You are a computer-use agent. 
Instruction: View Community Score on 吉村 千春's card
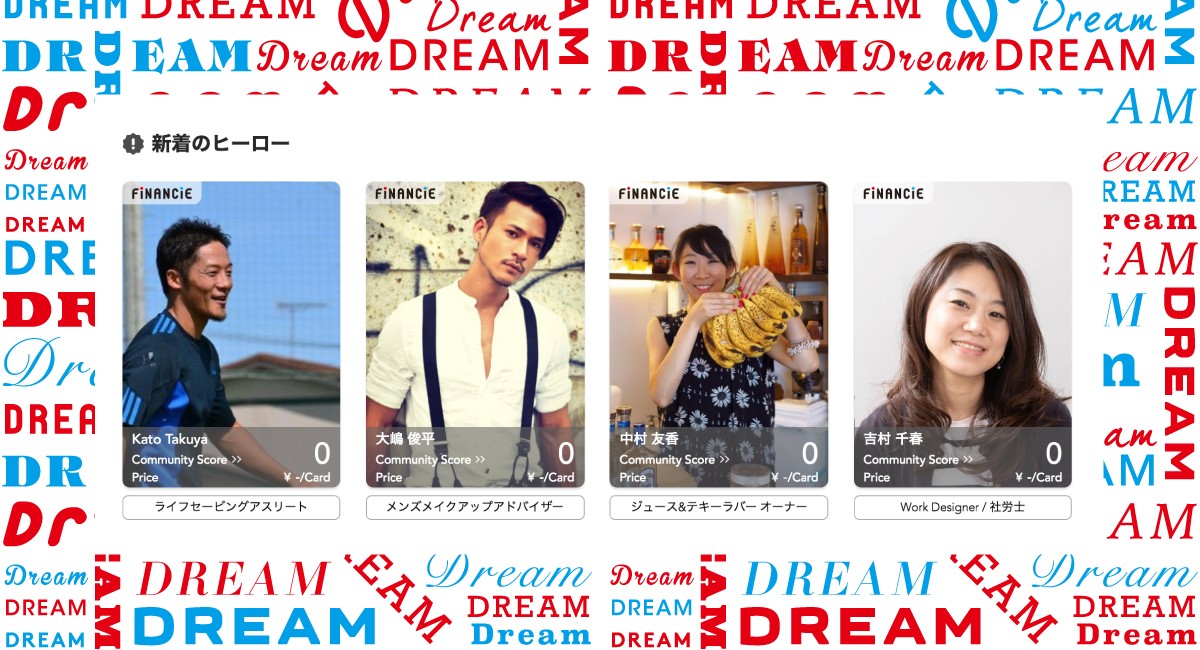tap(918, 460)
